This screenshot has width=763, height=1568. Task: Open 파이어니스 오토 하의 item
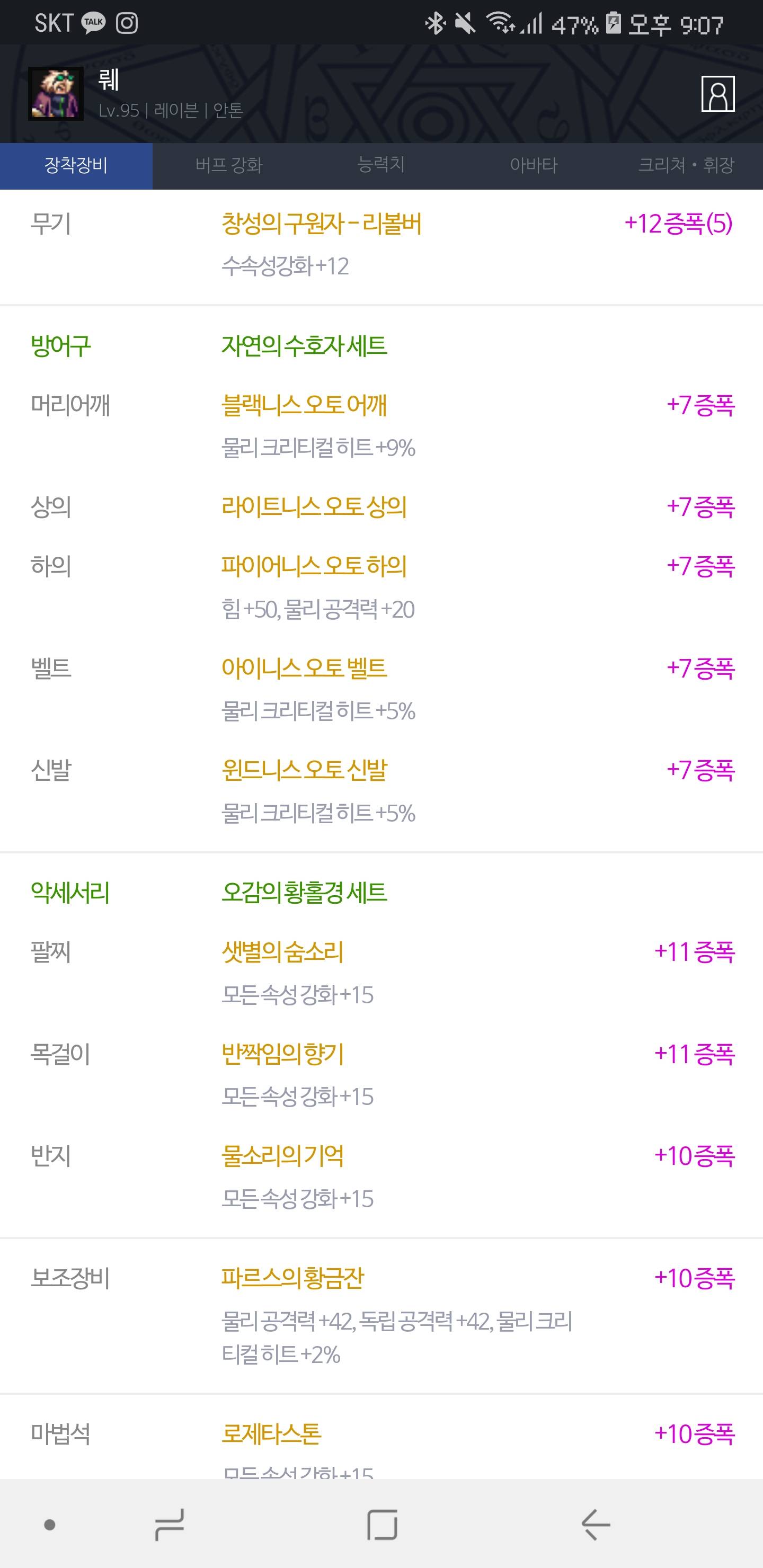click(314, 566)
